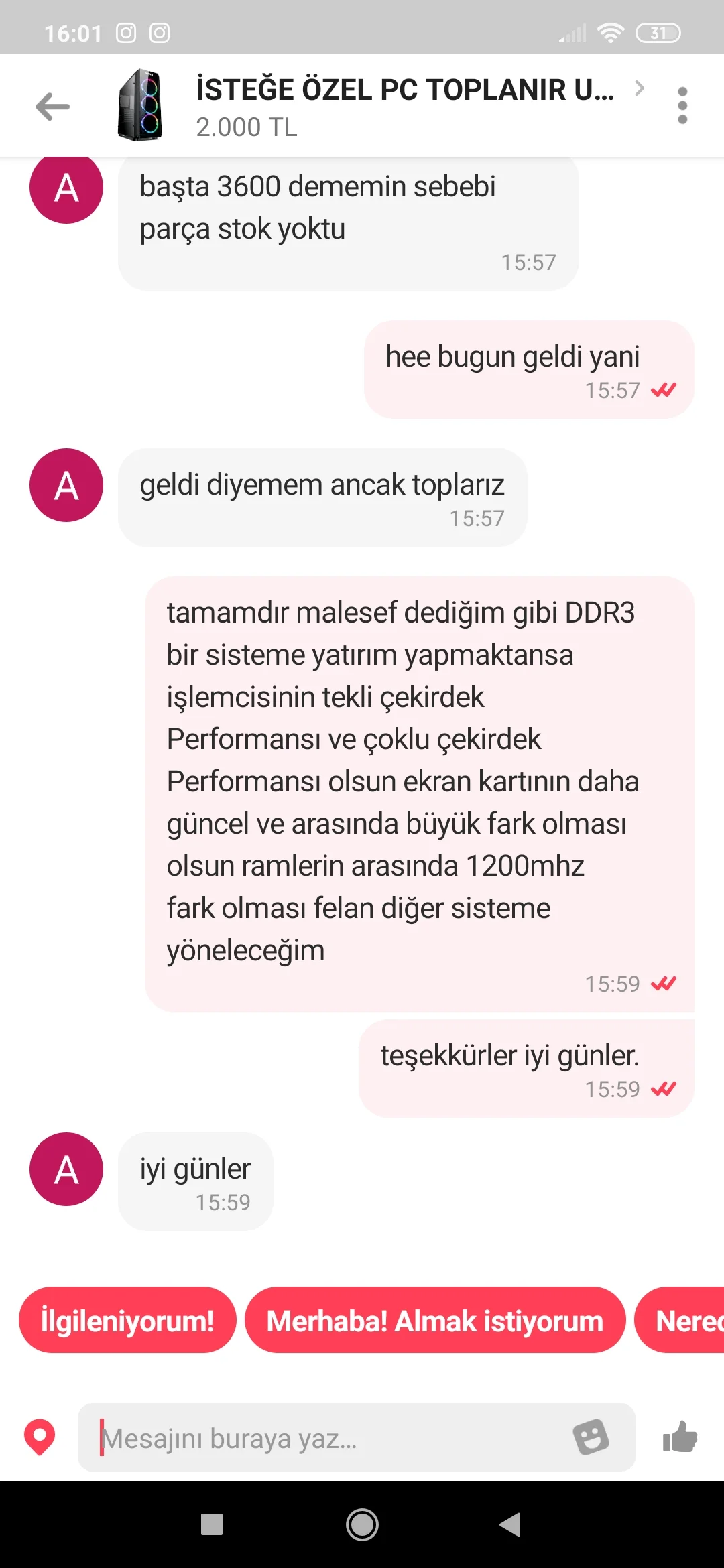Open the recent apps overview
The width and height of the screenshot is (724, 1568).
(212, 1525)
